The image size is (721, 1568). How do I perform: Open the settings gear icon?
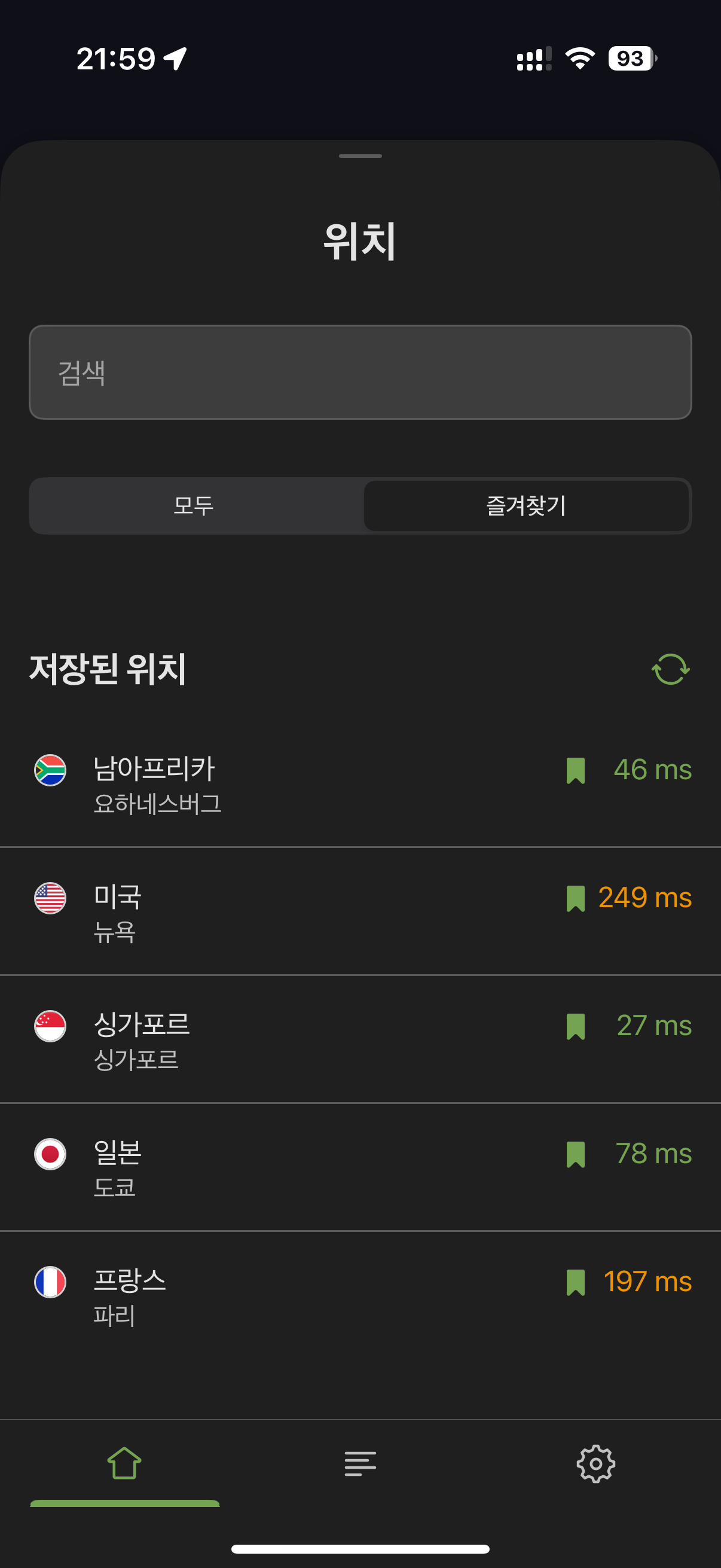(595, 1465)
